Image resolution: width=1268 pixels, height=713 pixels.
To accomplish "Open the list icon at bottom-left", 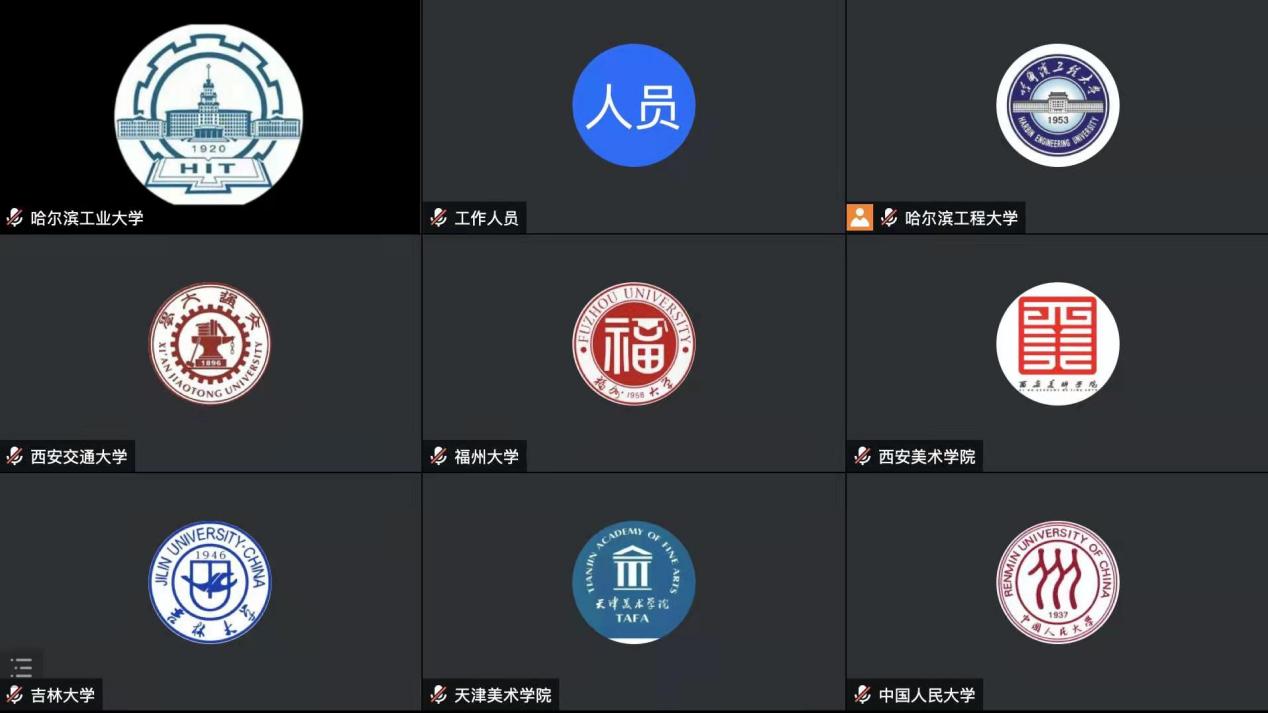I will 21,667.
